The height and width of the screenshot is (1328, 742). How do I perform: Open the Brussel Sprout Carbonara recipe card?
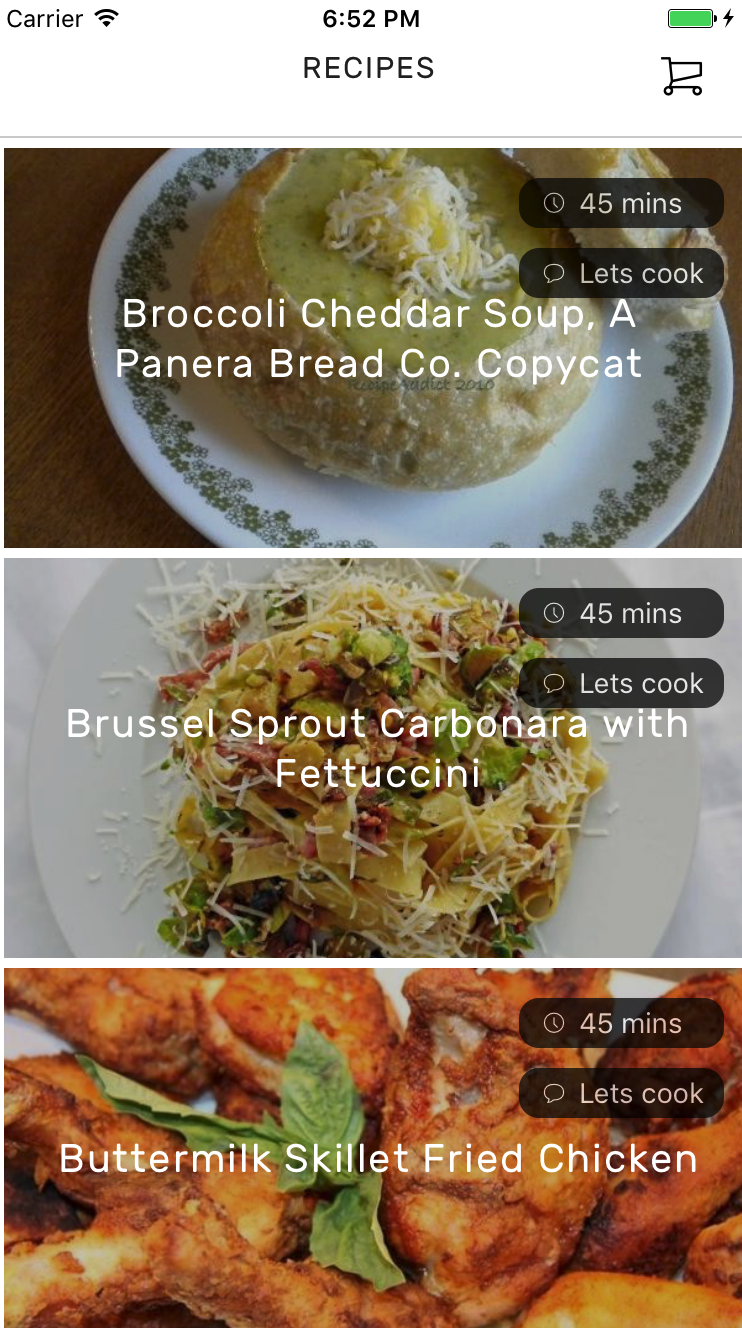tap(373, 758)
